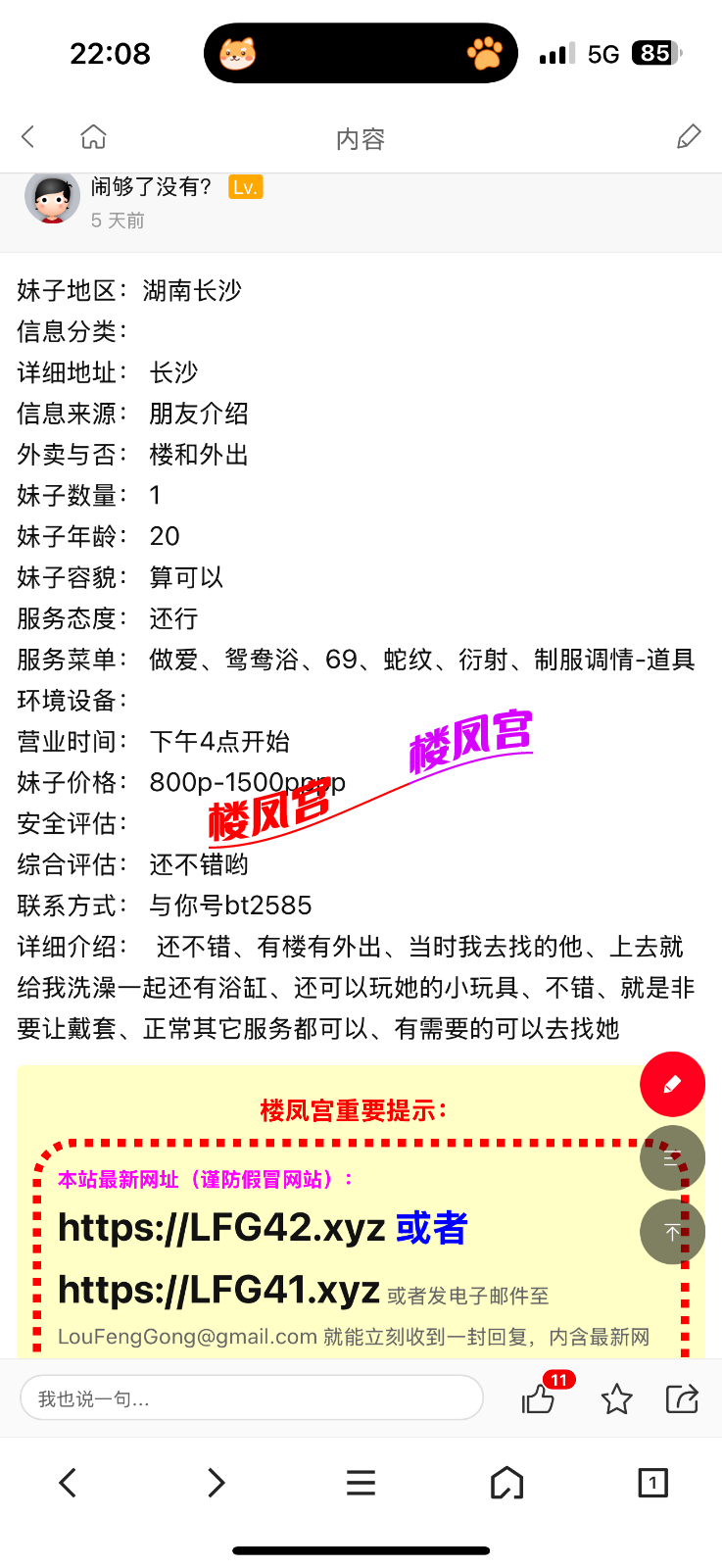Jump to top with the floating arrow button
This screenshot has height=1568, width=722.
click(672, 1232)
